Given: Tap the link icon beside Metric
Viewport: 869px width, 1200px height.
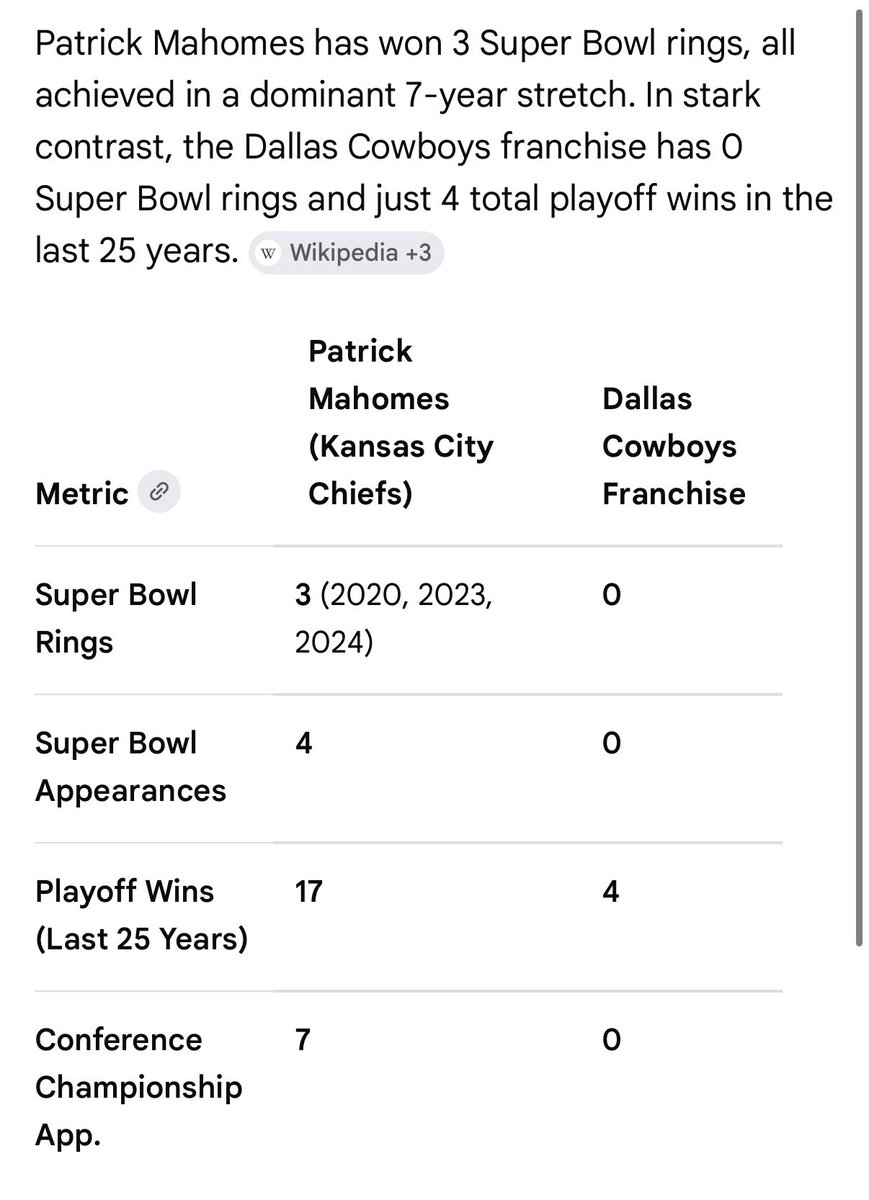Looking at the screenshot, I should [159, 492].
